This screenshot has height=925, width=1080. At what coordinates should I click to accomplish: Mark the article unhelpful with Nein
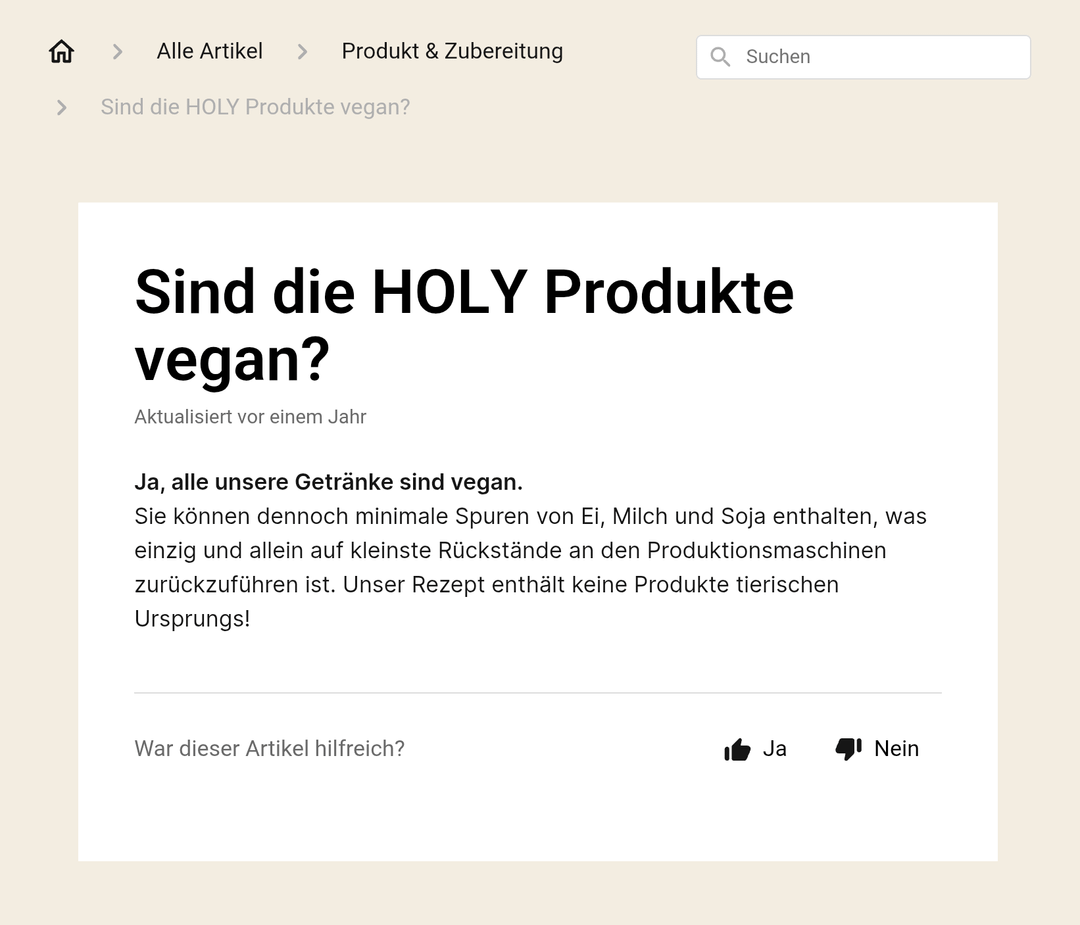click(x=877, y=749)
